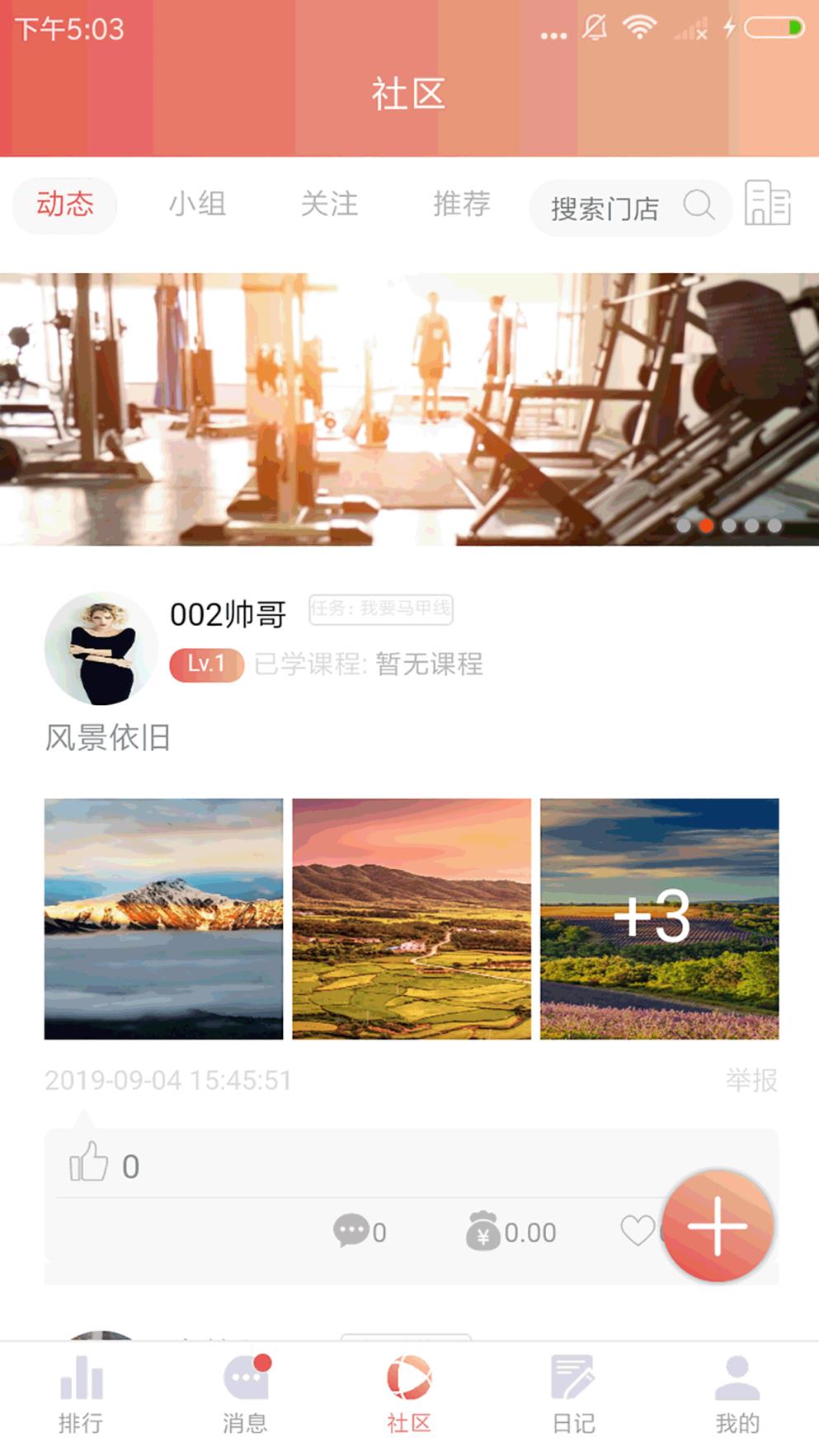Image resolution: width=819 pixels, height=1456 pixels.
Task: Open the 我的 profile section
Action: pos(736,1393)
